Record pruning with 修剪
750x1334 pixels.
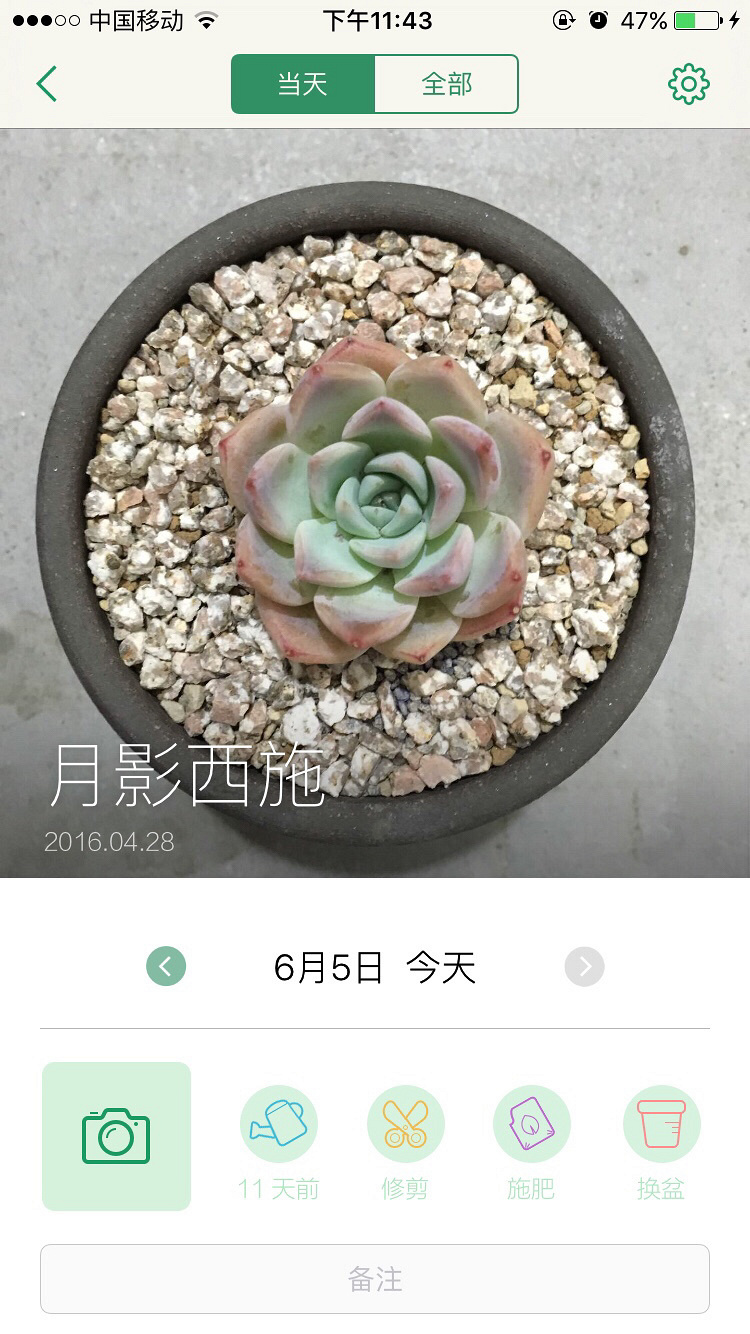[405, 1124]
